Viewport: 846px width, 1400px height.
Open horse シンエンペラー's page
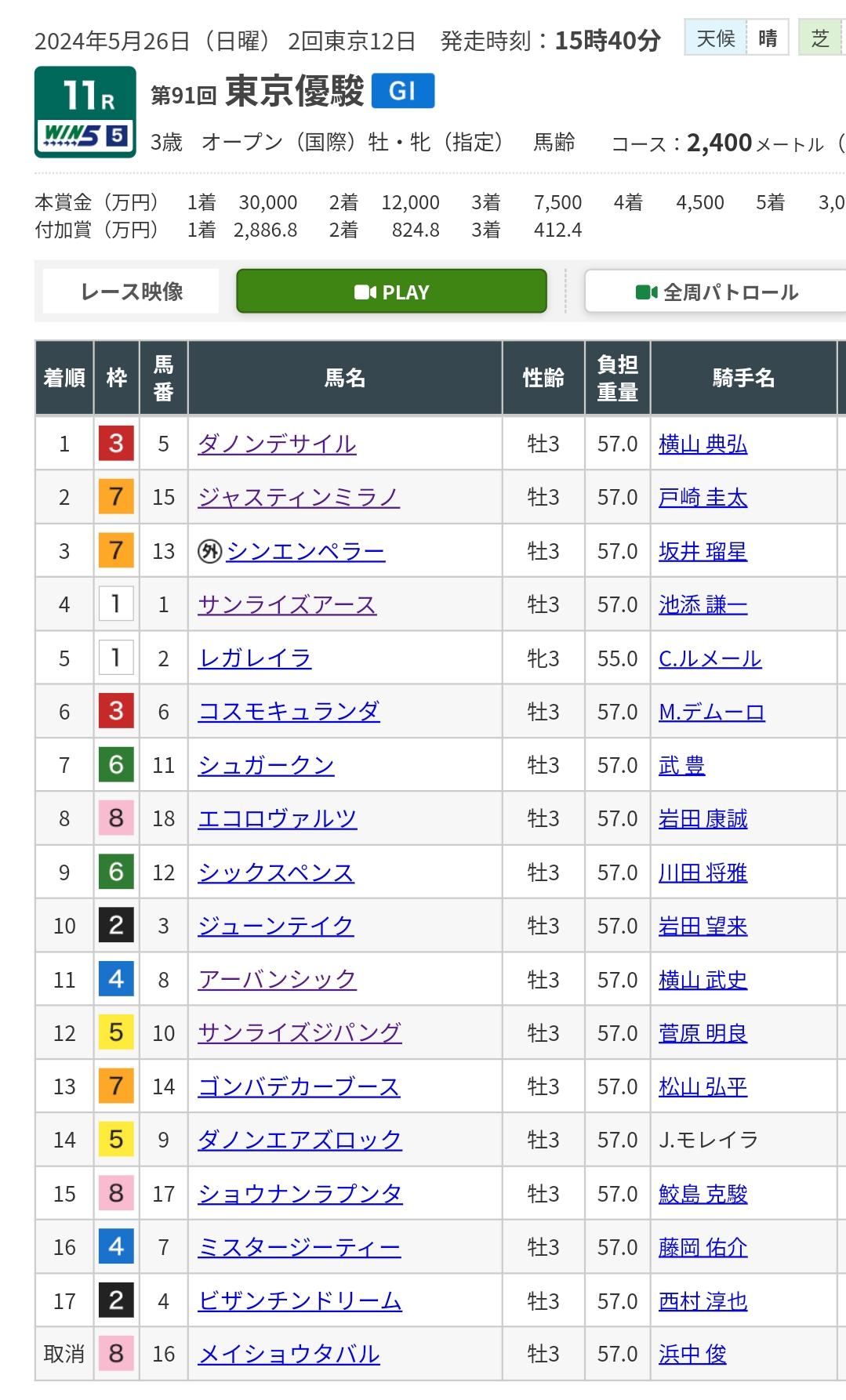305,552
